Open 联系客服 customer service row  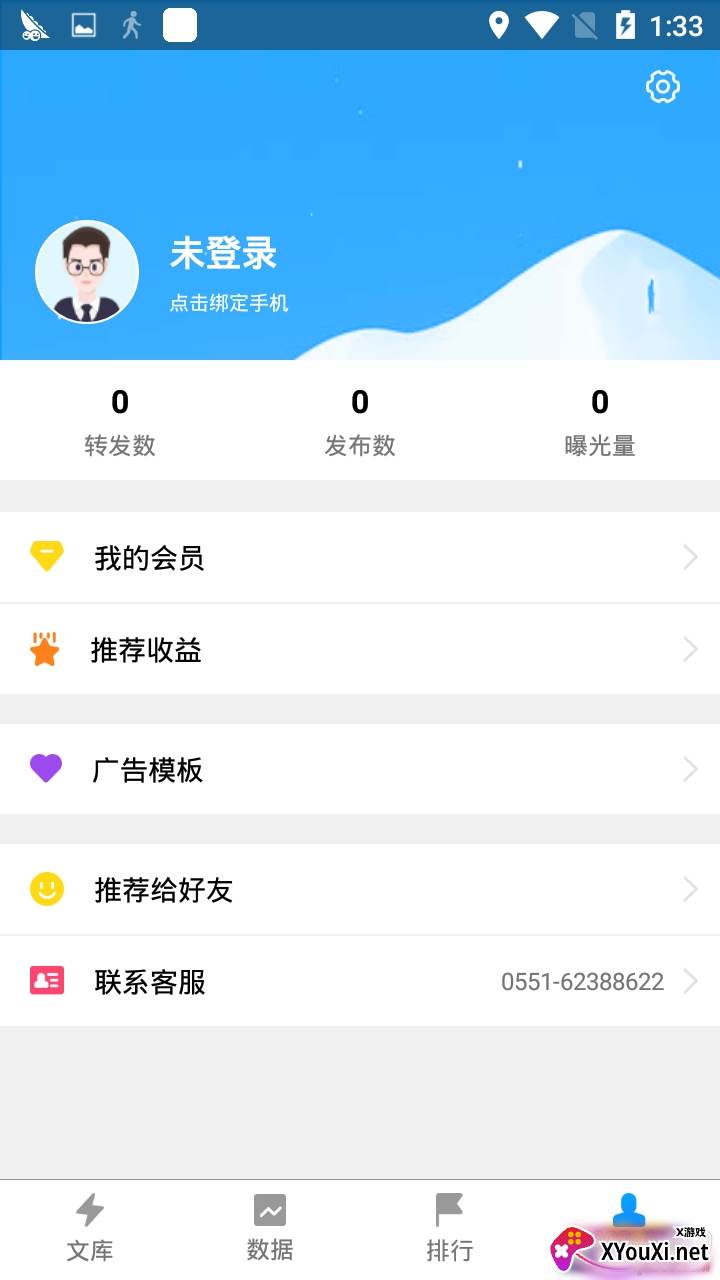(x=360, y=982)
